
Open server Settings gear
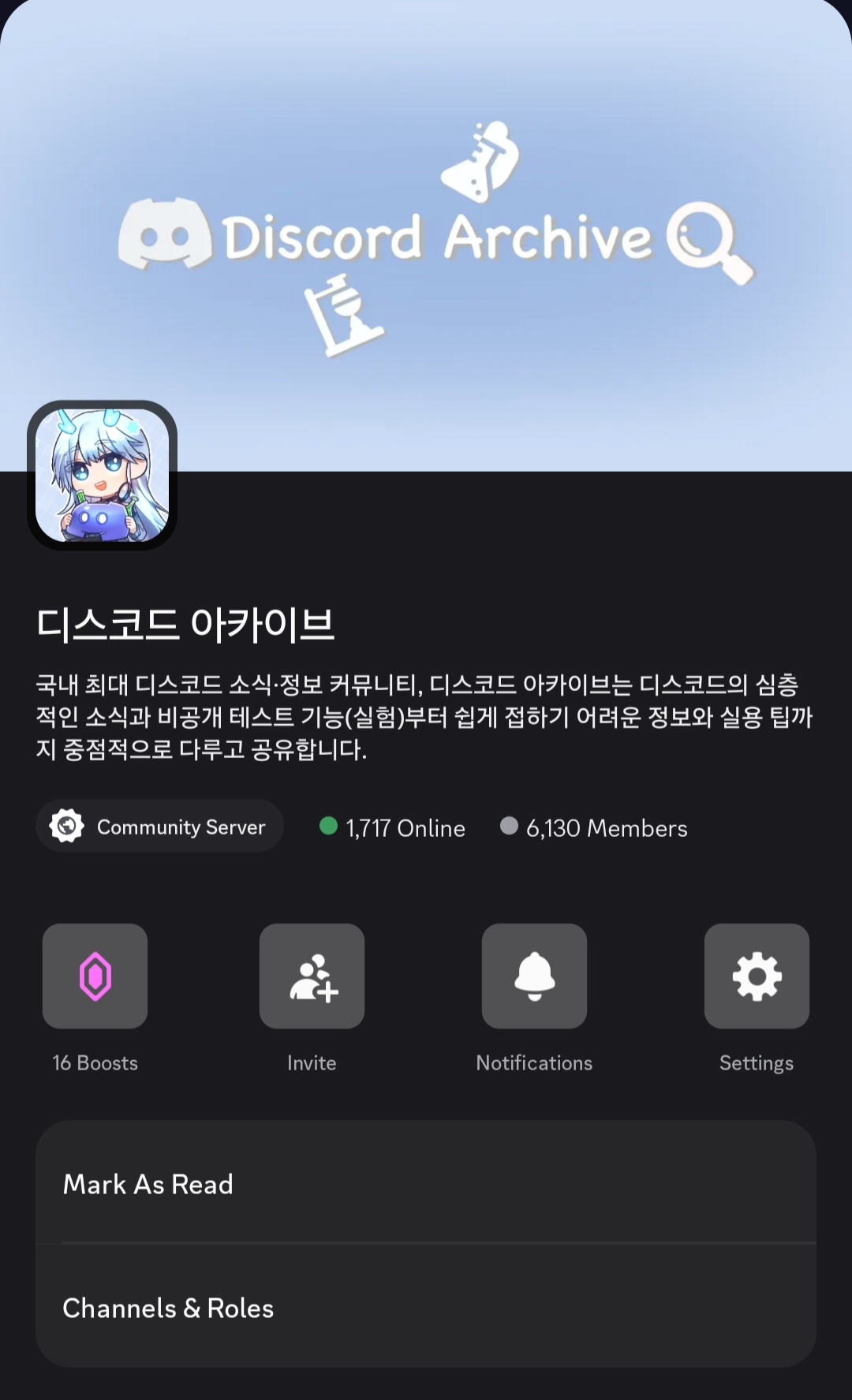point(757,976)
